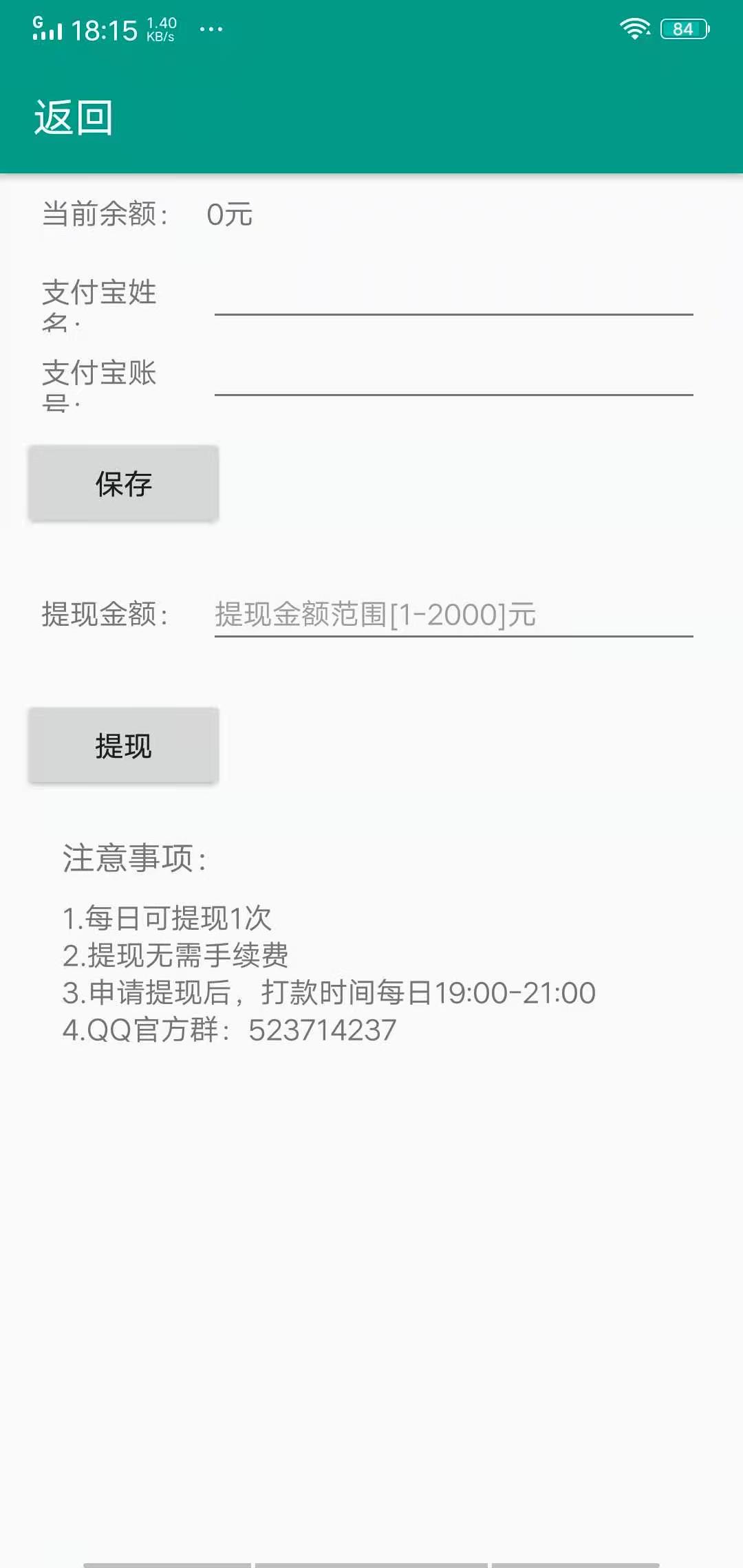Viewport: 743px width, 1568px height.
Task: Tap the withdrawal range placeholder text
Action: coord(375,614)
